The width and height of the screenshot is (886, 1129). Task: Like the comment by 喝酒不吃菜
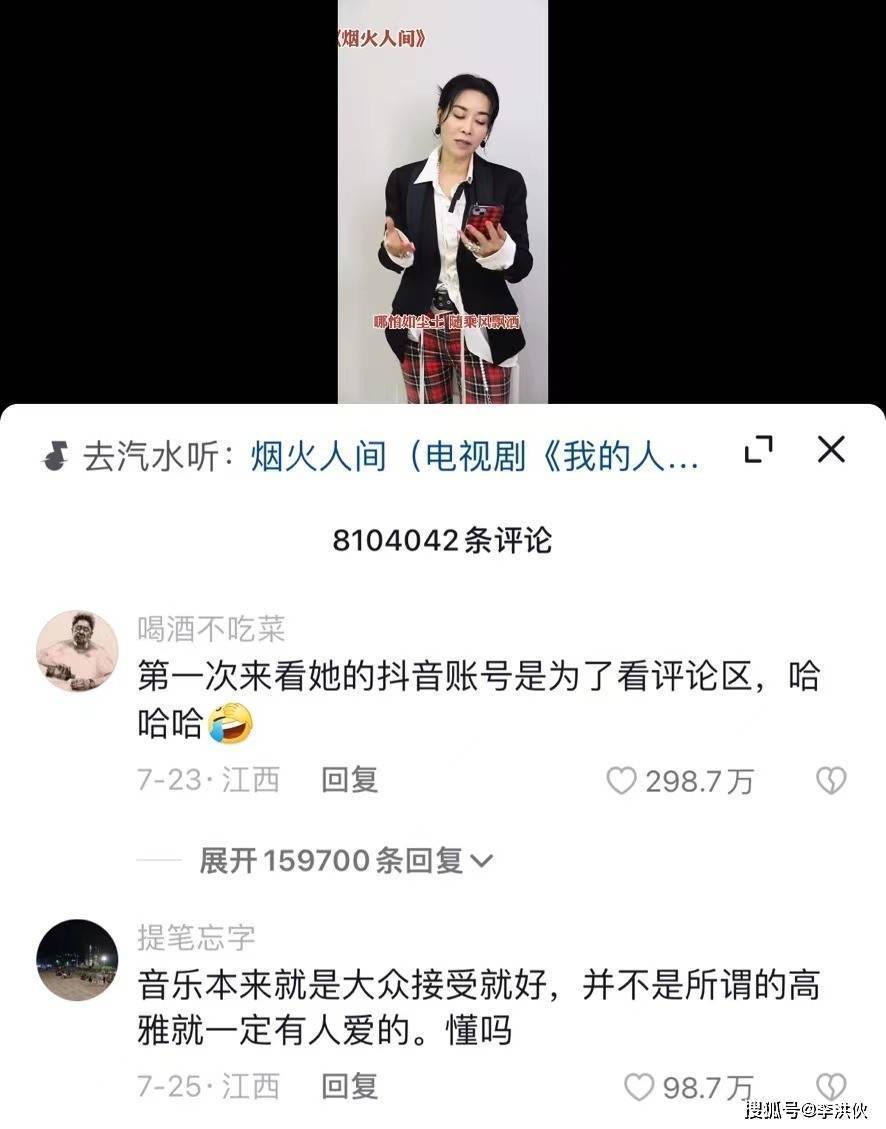pyautogui.click(x=622, y=781)
